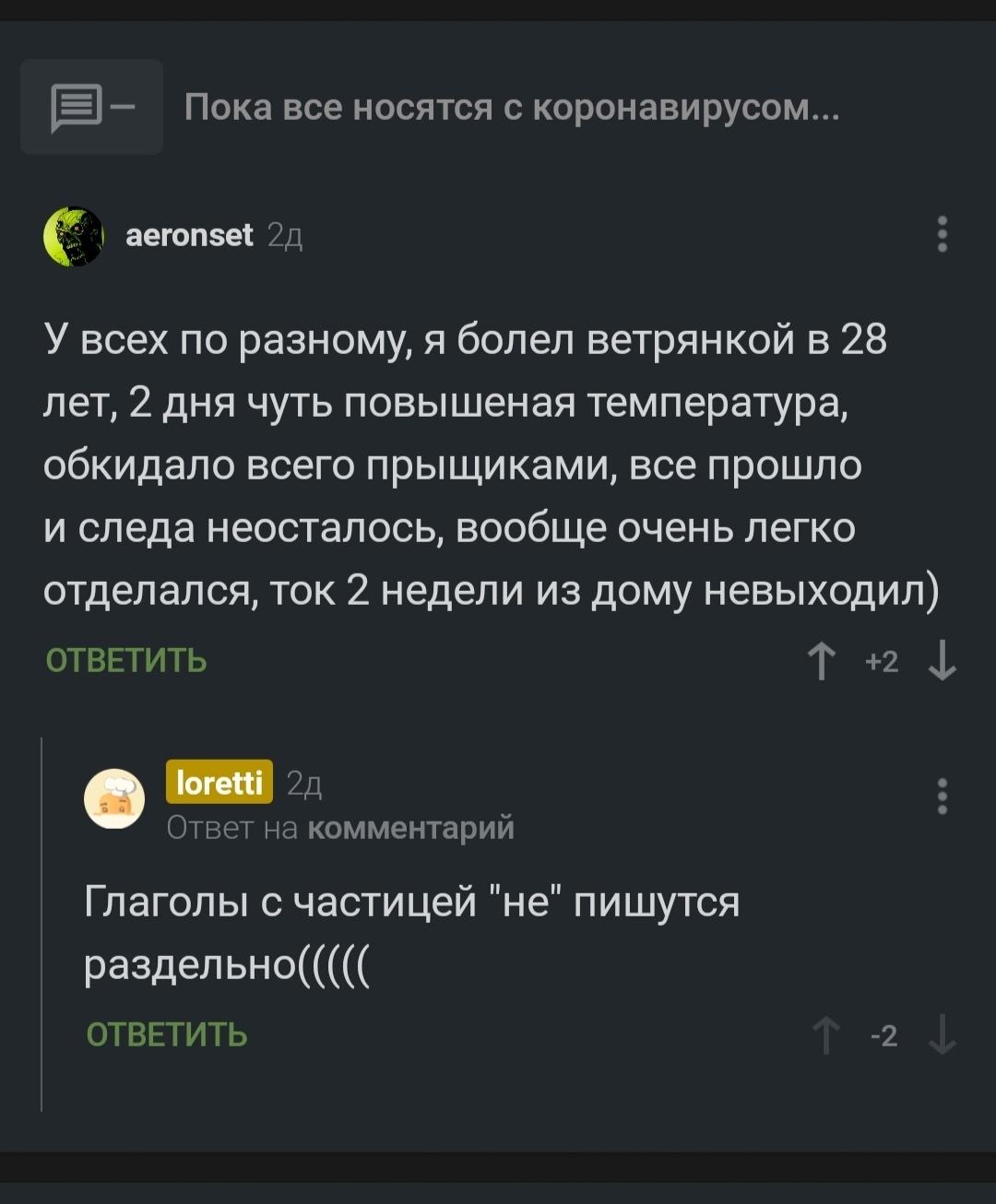Jump to parent via комментарий link
996x1204 pixels.
(x=410, y=828)
